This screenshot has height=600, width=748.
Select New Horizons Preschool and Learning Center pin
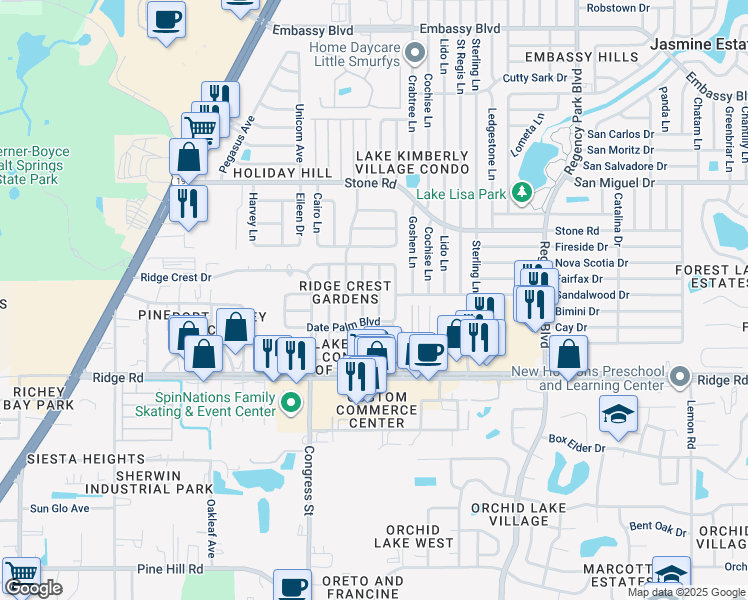click(680, 377)
